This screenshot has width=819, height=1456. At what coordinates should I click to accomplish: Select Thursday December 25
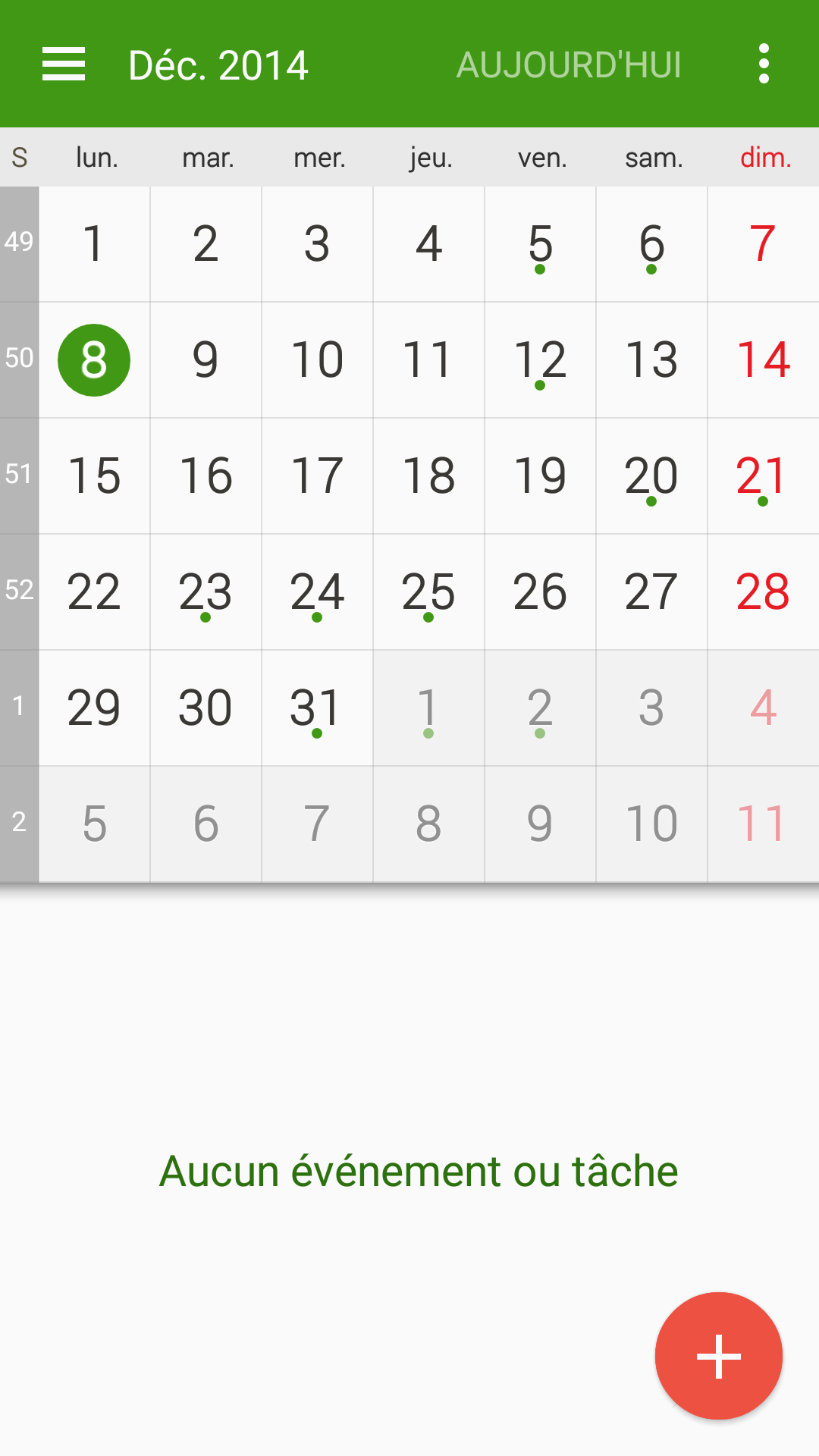click(x=428, y=592)
